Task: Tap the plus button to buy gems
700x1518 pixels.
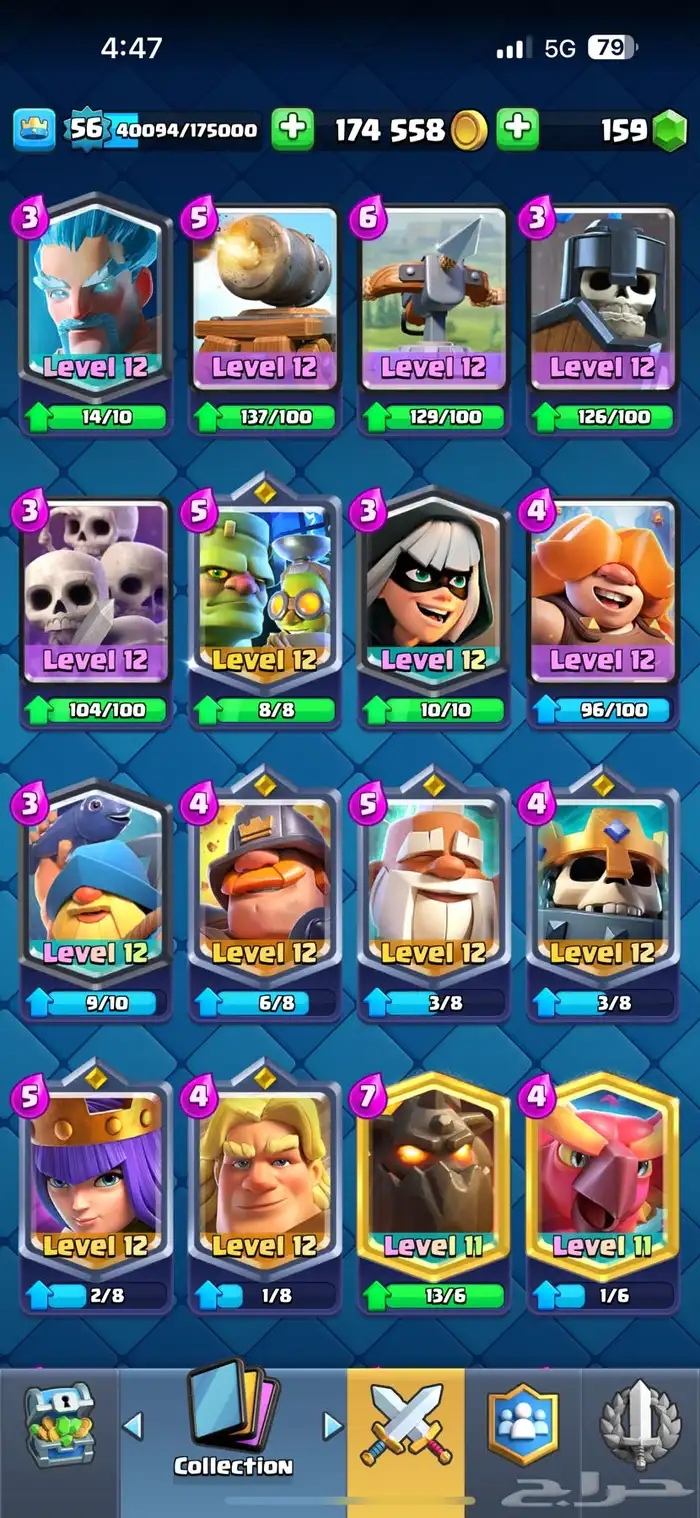Action: 517,130
